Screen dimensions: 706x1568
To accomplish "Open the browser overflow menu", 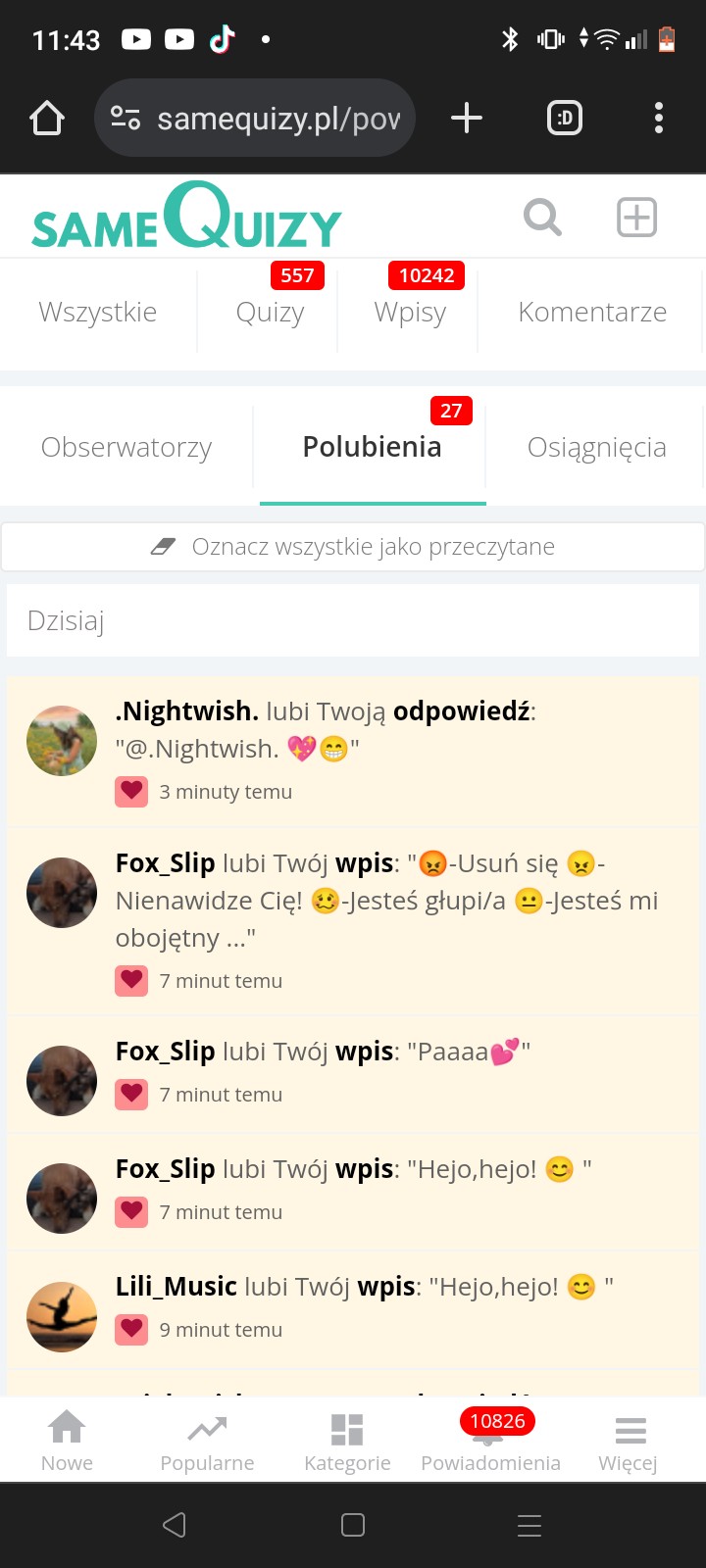I will point(659,119).
